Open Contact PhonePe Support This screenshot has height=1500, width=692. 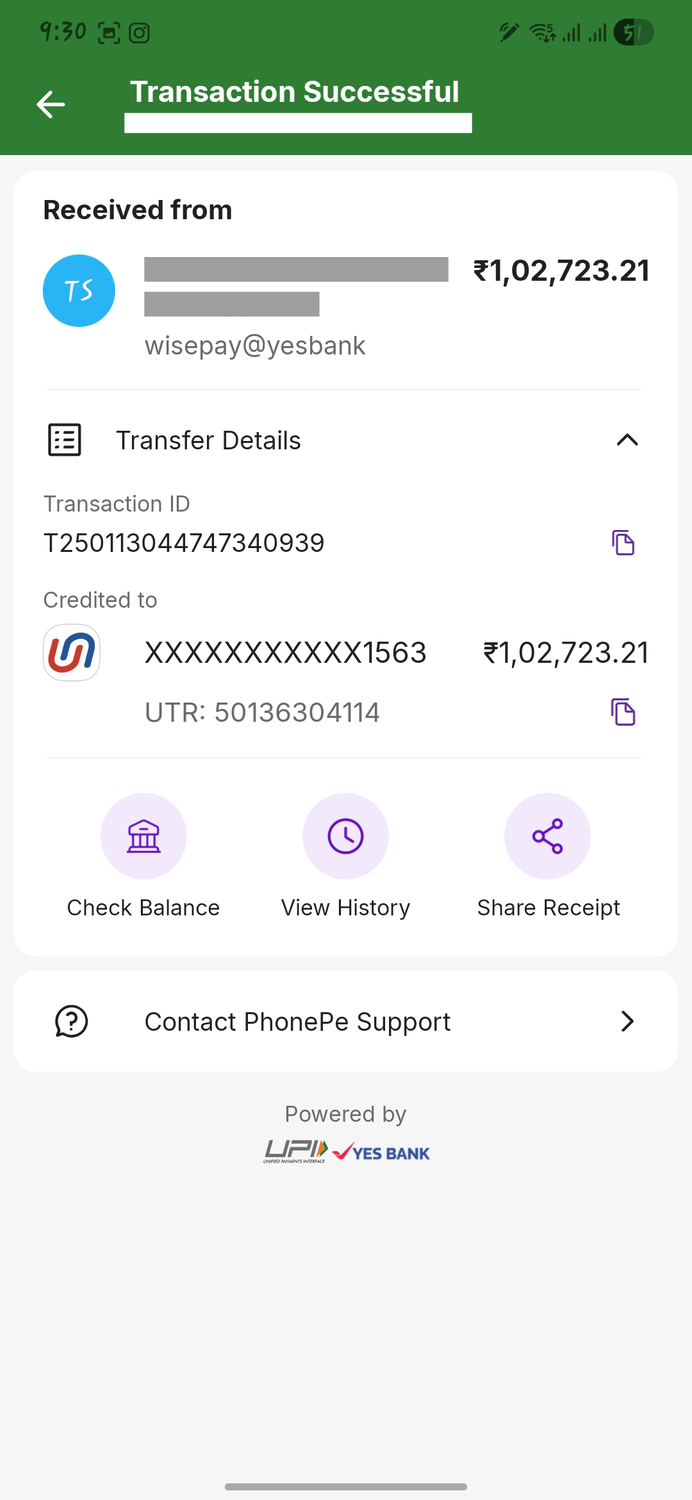point(346,1021)
